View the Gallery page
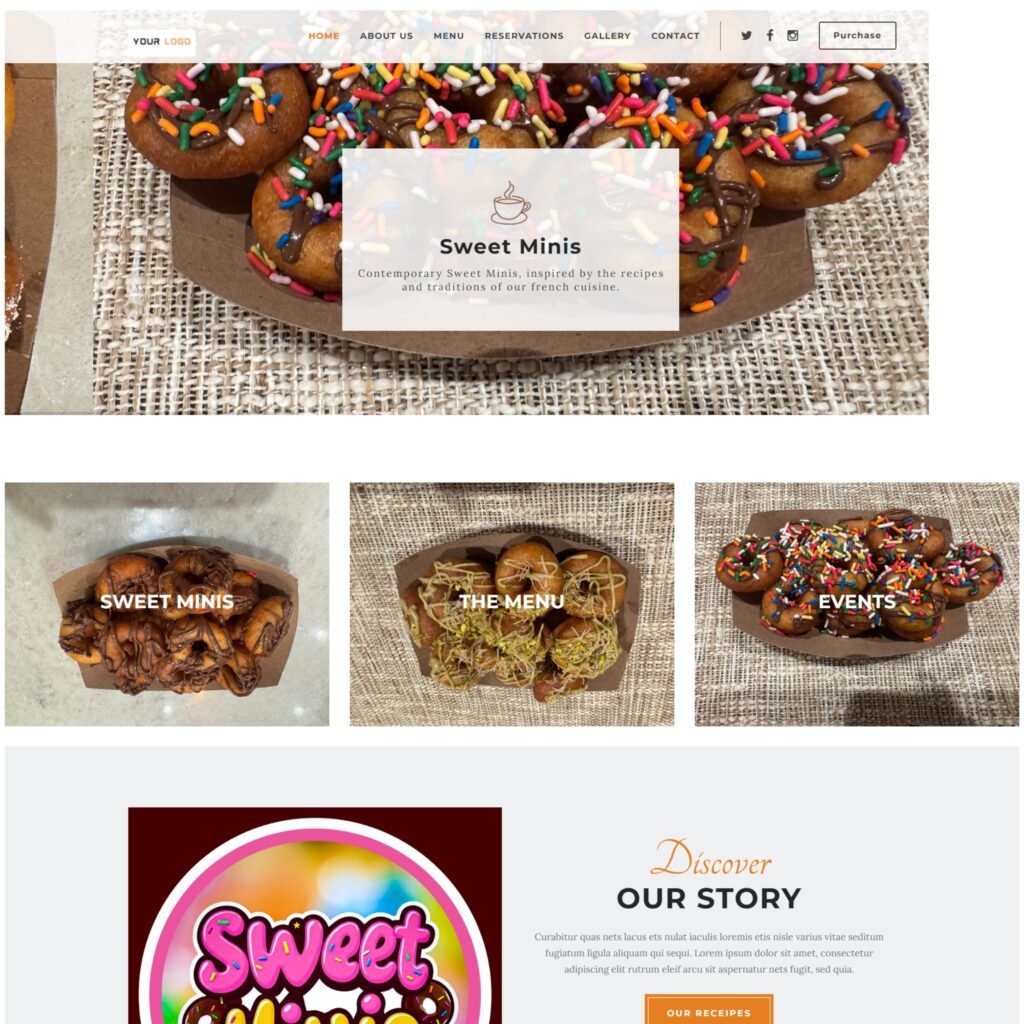 [x=607, y=36]
